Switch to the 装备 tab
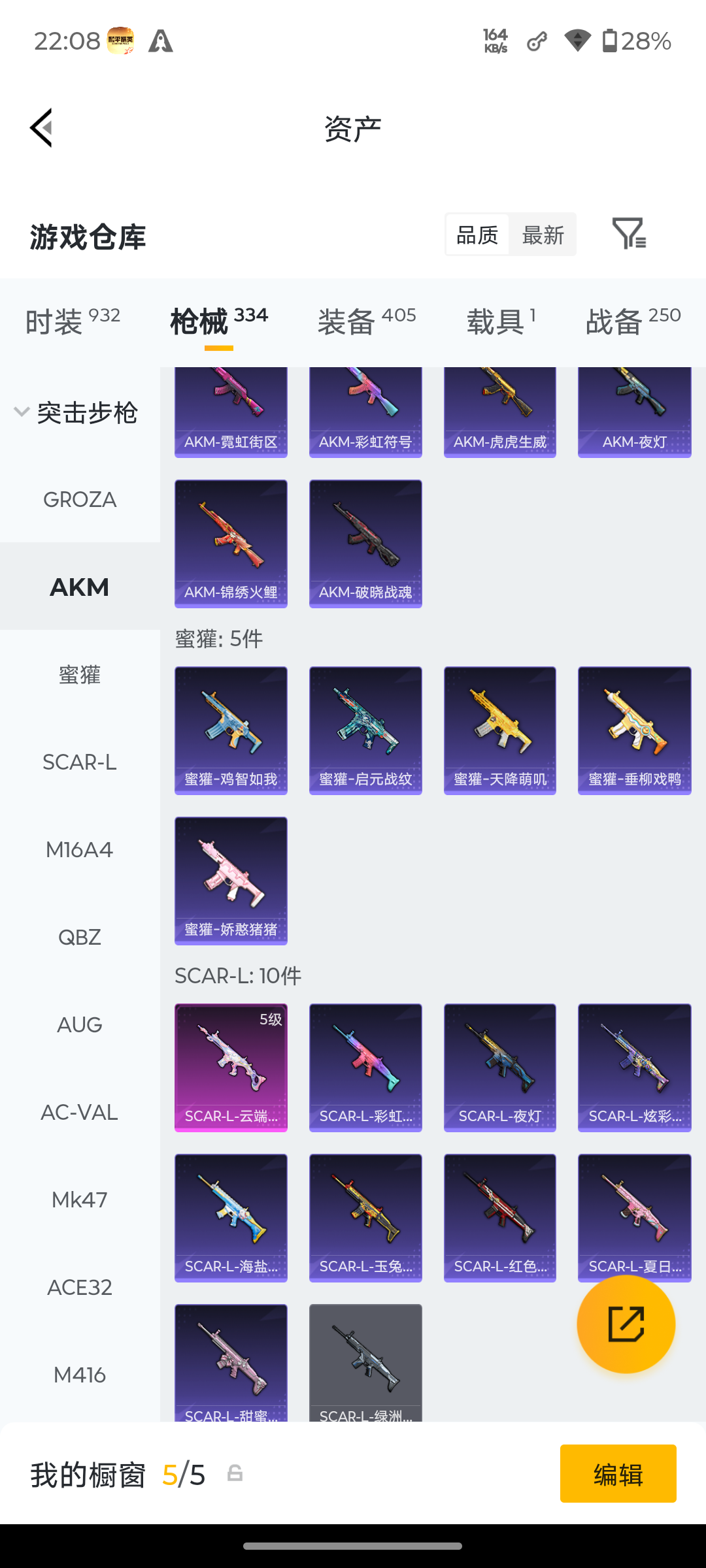Screen dimensions: 706x1568 click(x=367, y=322)
